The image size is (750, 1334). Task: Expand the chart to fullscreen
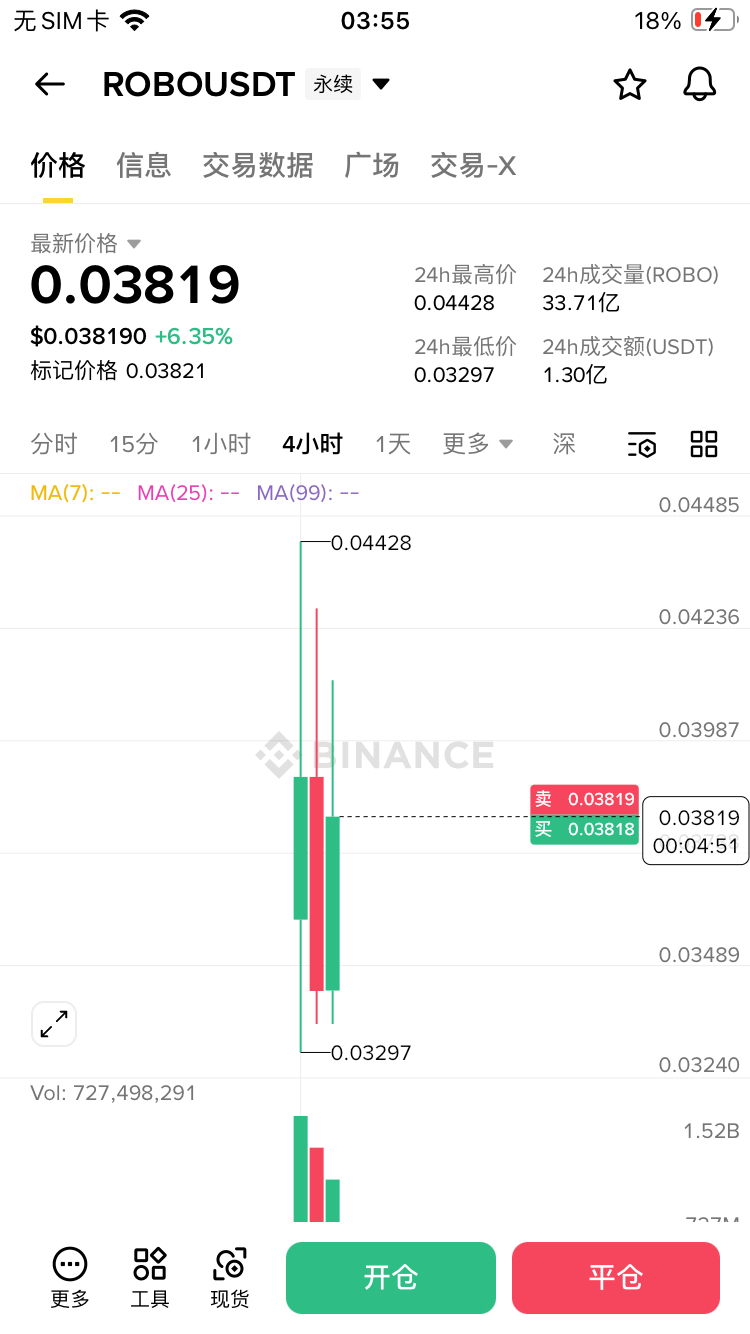pyautogui.click(x=54, y=1023)
